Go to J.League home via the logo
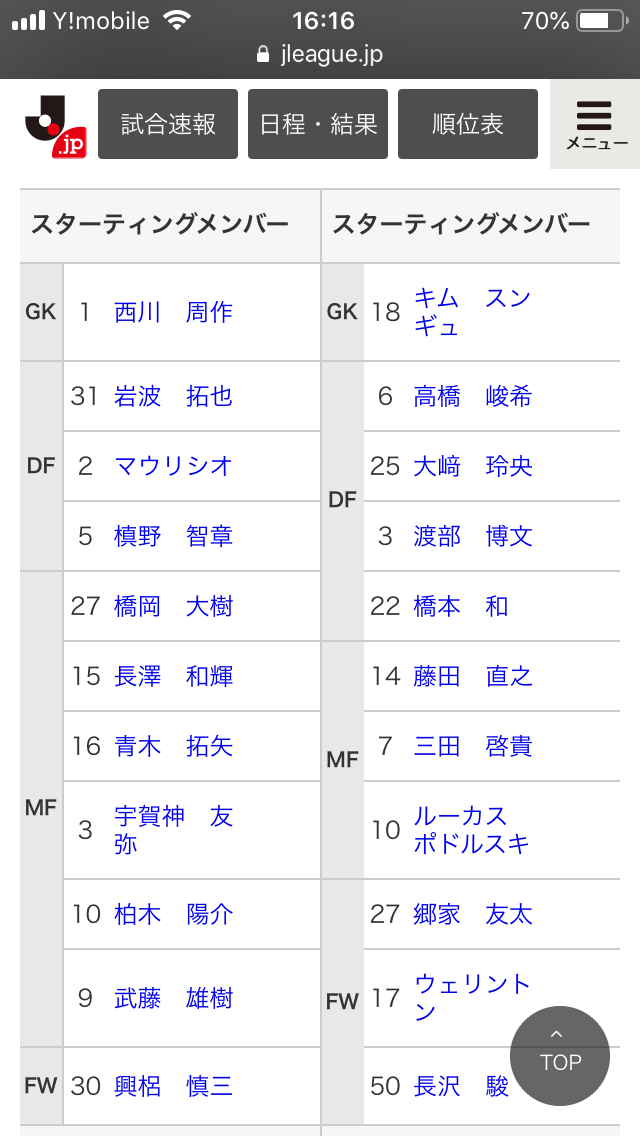Image resolution: width=640 pixels, height=1136 pixels. tap(55, 124)
